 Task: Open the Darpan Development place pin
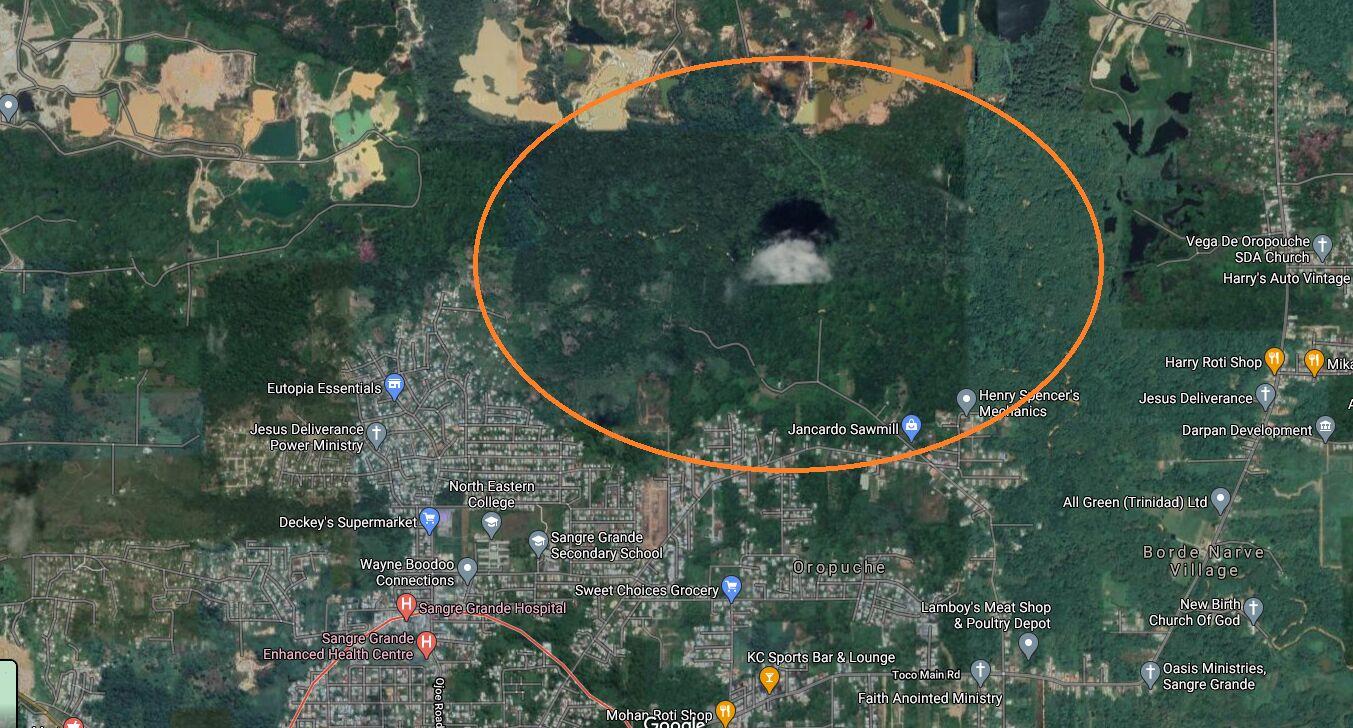pos(1326,428)
